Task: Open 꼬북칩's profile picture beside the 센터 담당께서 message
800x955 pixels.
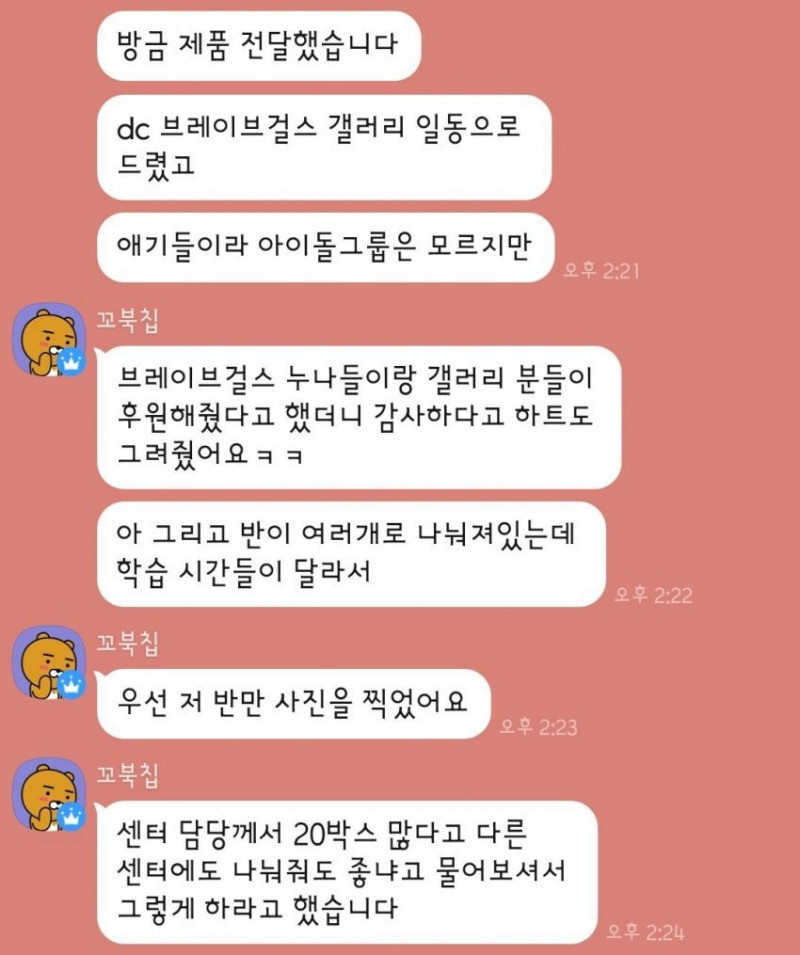Action: click(x=48, y=796)
